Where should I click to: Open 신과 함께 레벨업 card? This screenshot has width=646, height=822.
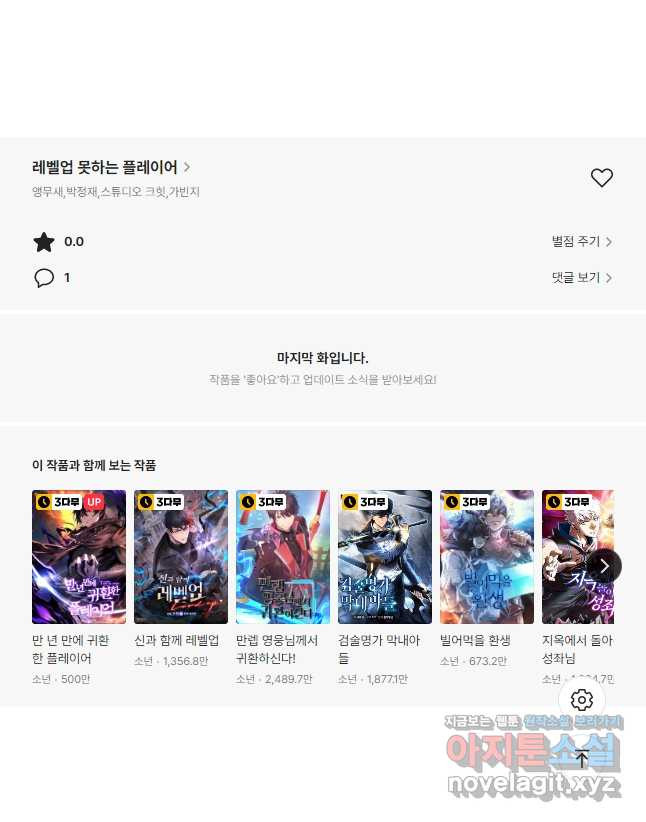pyautogui.click(x=181, y=557)
